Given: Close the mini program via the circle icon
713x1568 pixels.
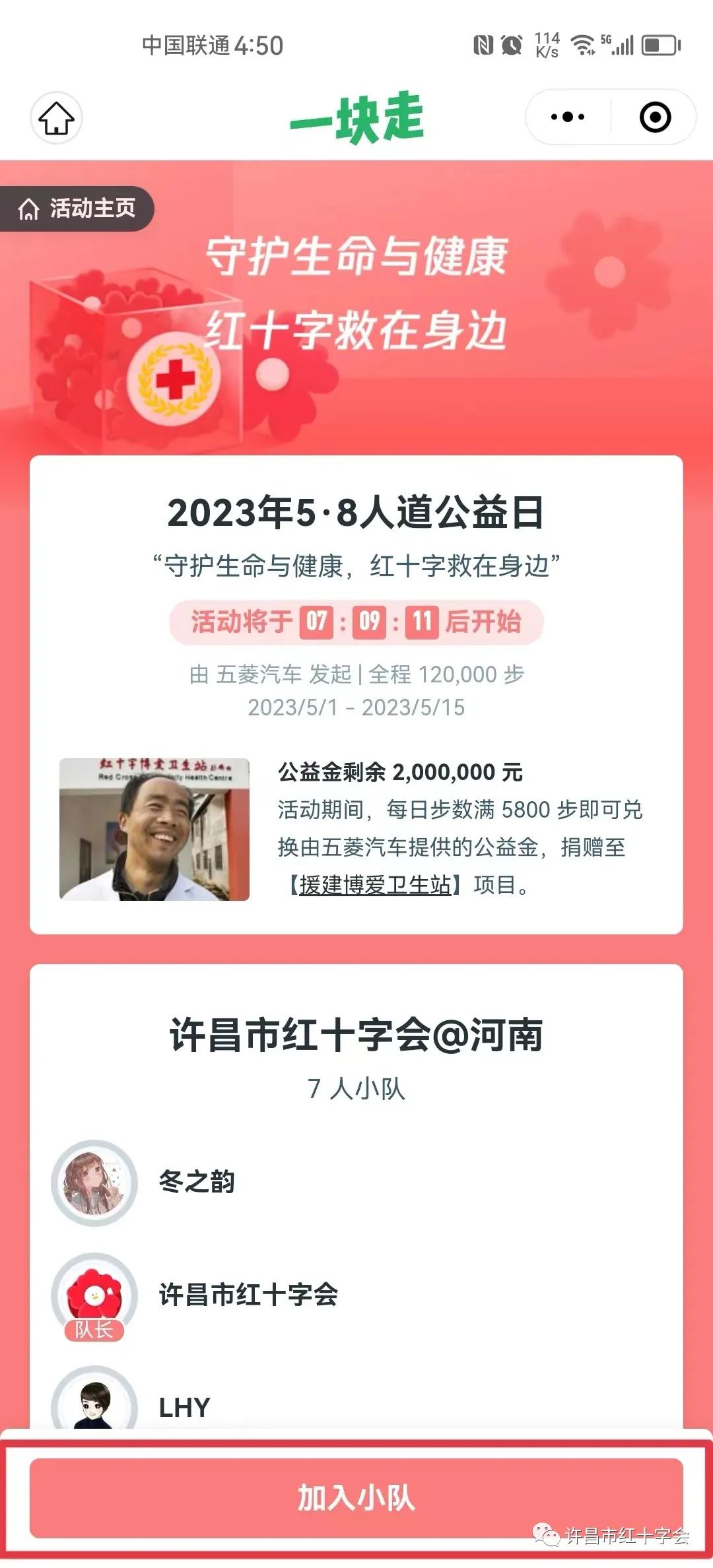Looking at the screenshot, I should [x=655, y=117].
